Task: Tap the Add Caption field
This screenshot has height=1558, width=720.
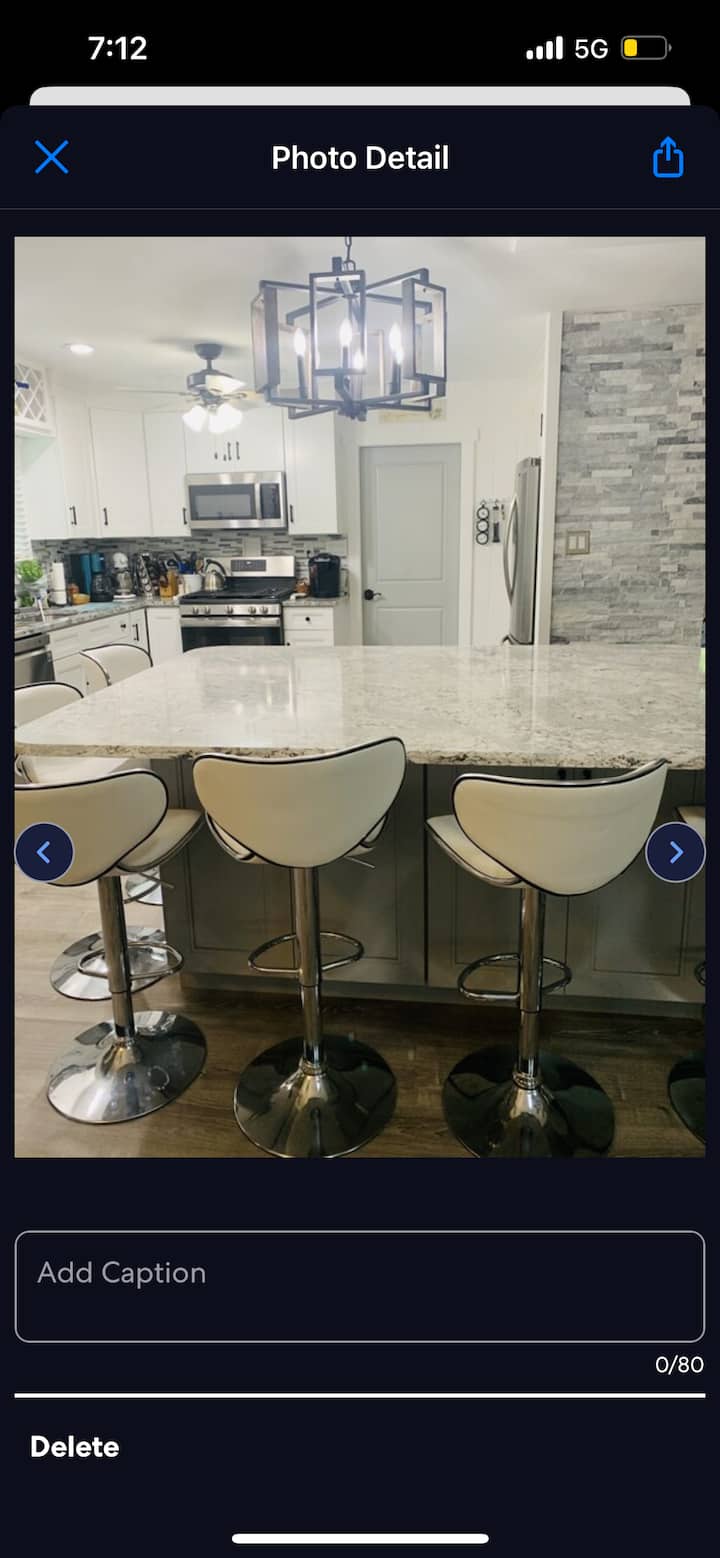Action: click(x=359, y=1285)
